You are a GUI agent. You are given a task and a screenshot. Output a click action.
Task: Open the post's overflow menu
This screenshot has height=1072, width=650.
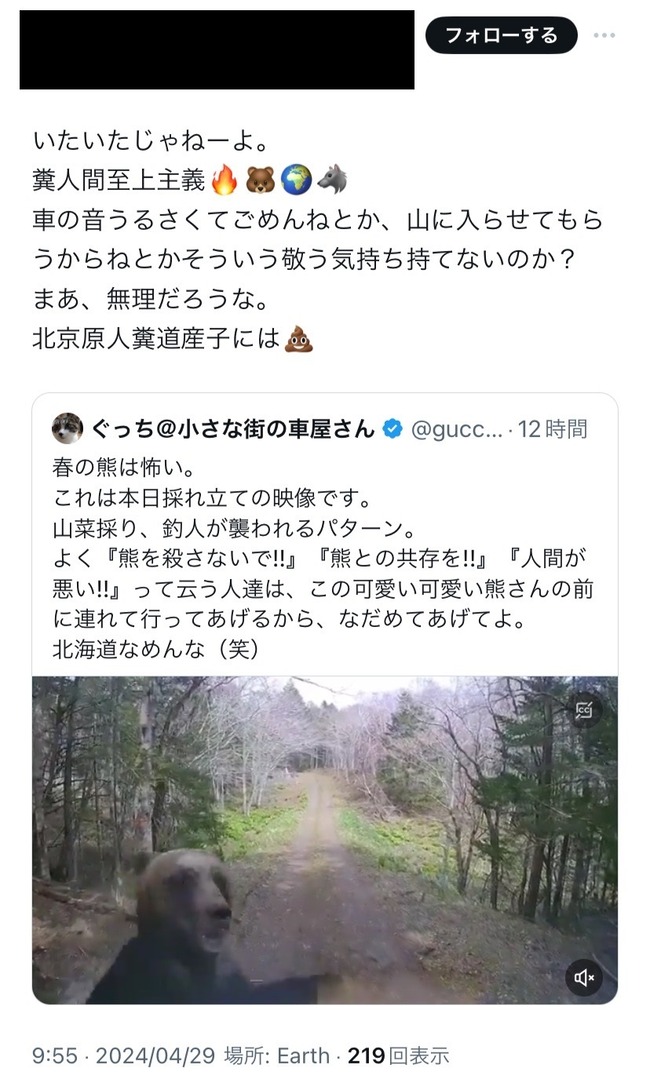604,36
